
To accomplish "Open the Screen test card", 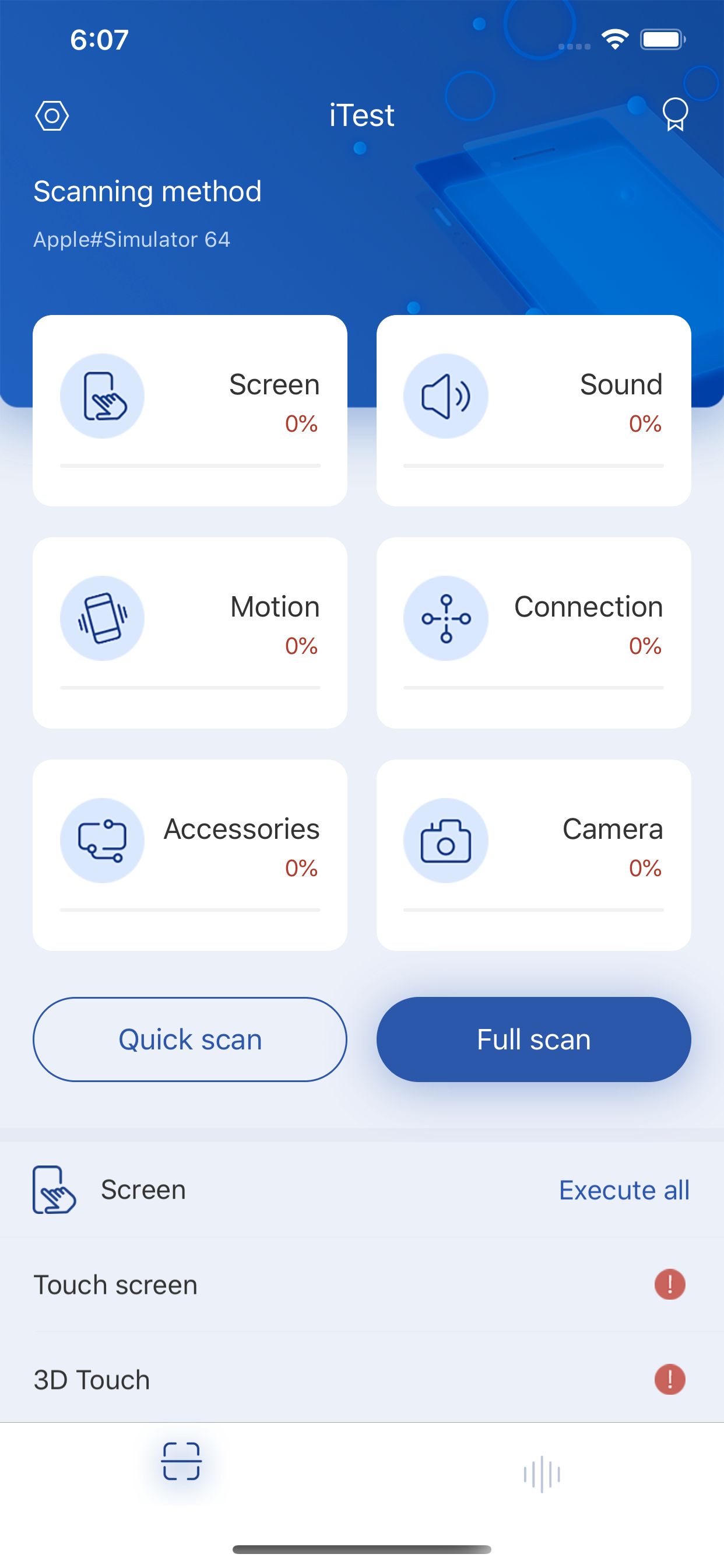I will 190,410.
